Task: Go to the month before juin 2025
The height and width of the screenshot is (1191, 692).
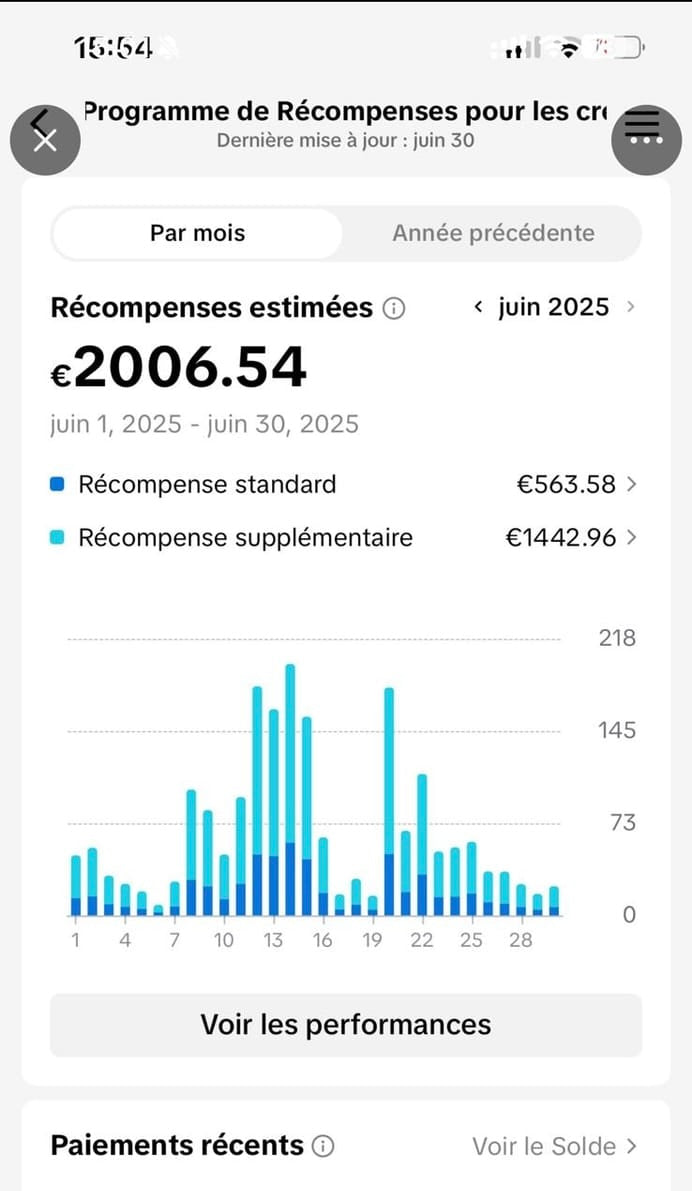Action: click(x=479, y=307)
